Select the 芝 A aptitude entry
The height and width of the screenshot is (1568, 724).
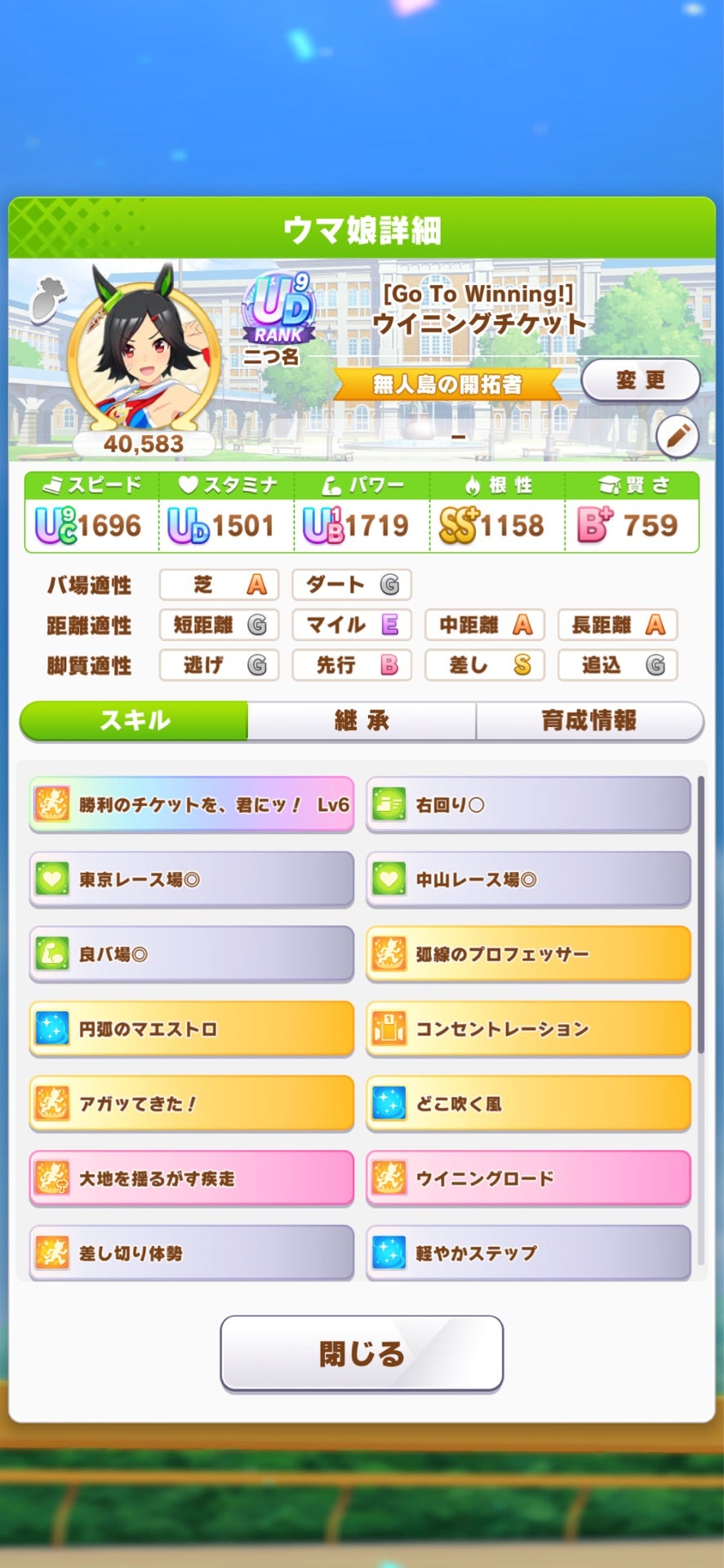coord(219,585)
